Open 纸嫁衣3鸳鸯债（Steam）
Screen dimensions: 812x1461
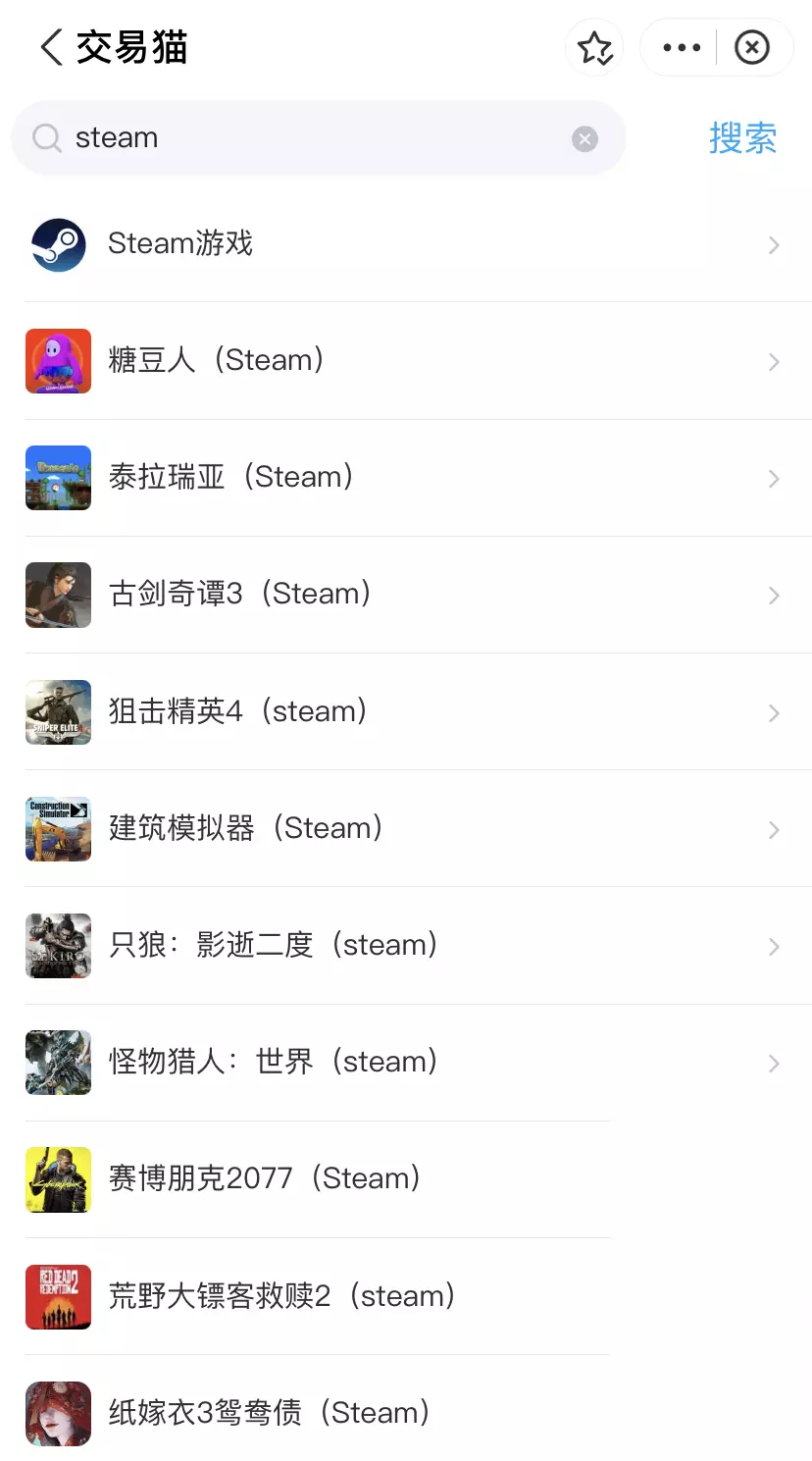coord(269,1413)
